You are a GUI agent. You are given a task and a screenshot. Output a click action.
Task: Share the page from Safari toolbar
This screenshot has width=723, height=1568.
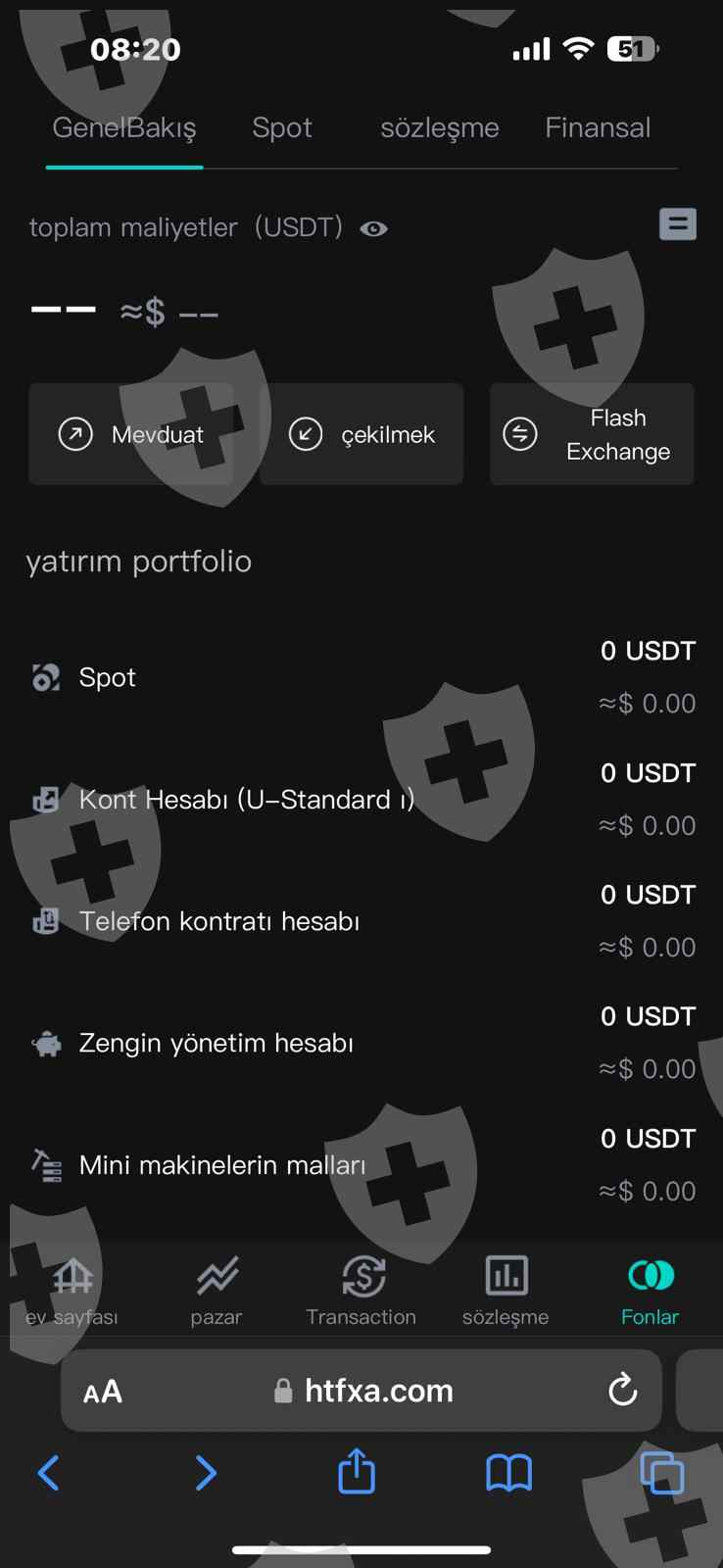[x=357, y=1472]
